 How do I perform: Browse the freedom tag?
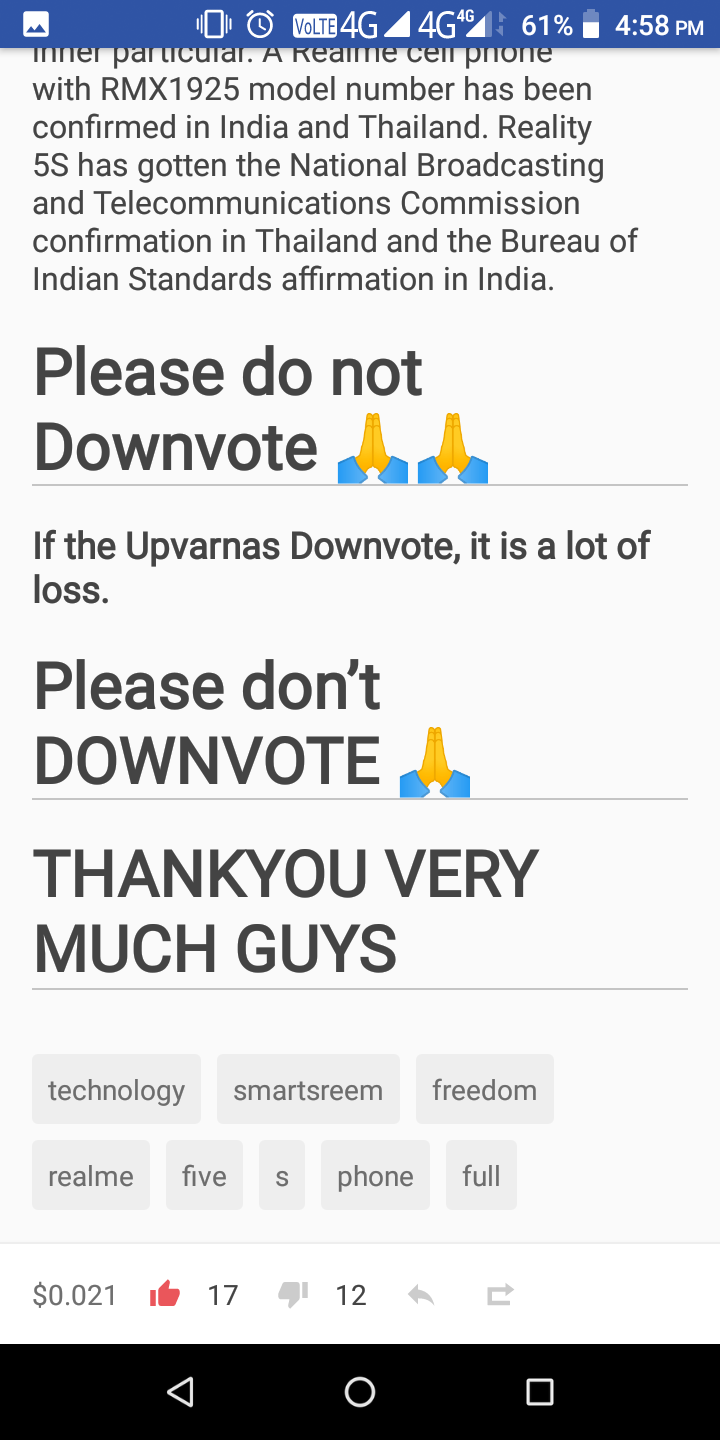484,1089
